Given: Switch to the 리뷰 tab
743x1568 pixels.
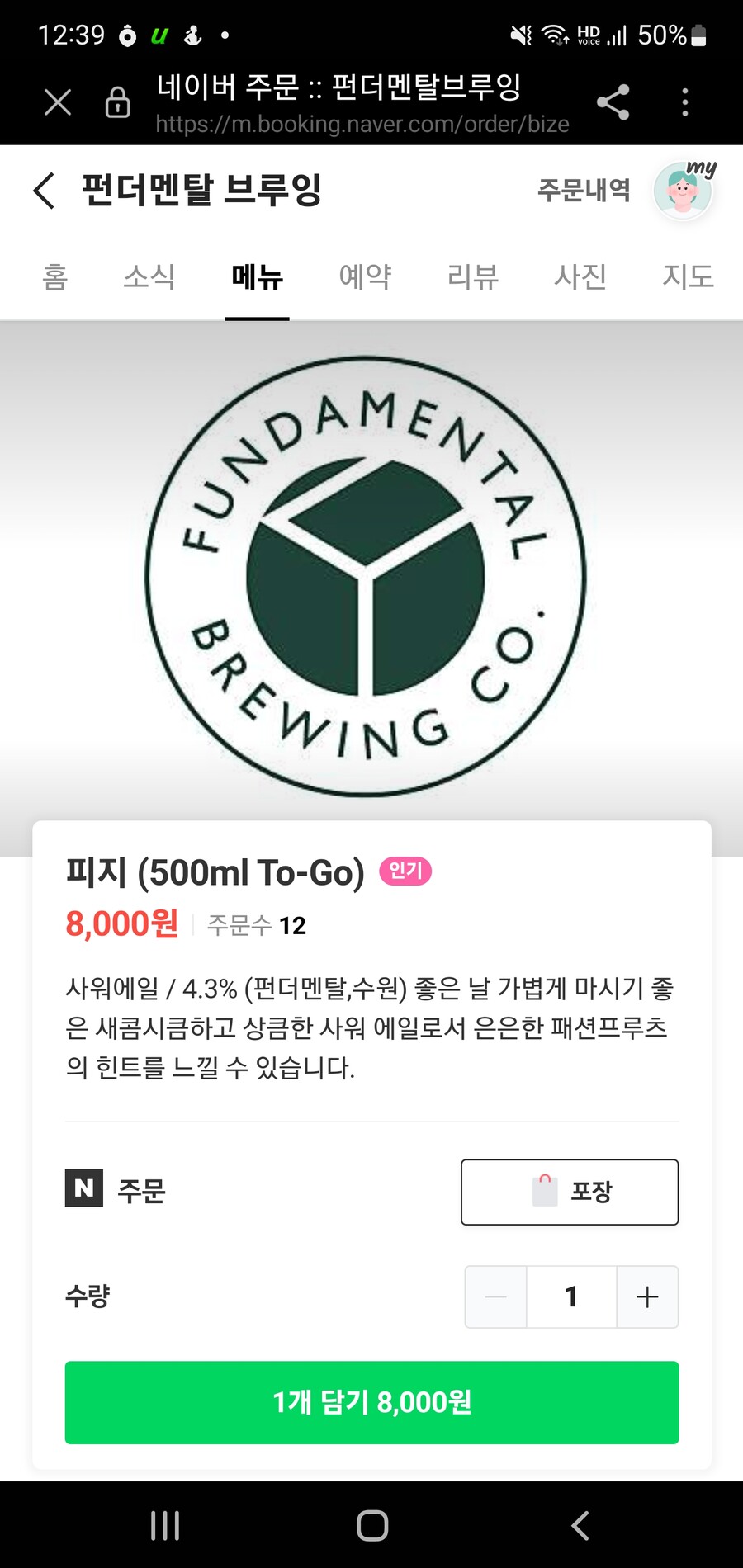Looking at the screenshot, I should [x=472, y=276].
